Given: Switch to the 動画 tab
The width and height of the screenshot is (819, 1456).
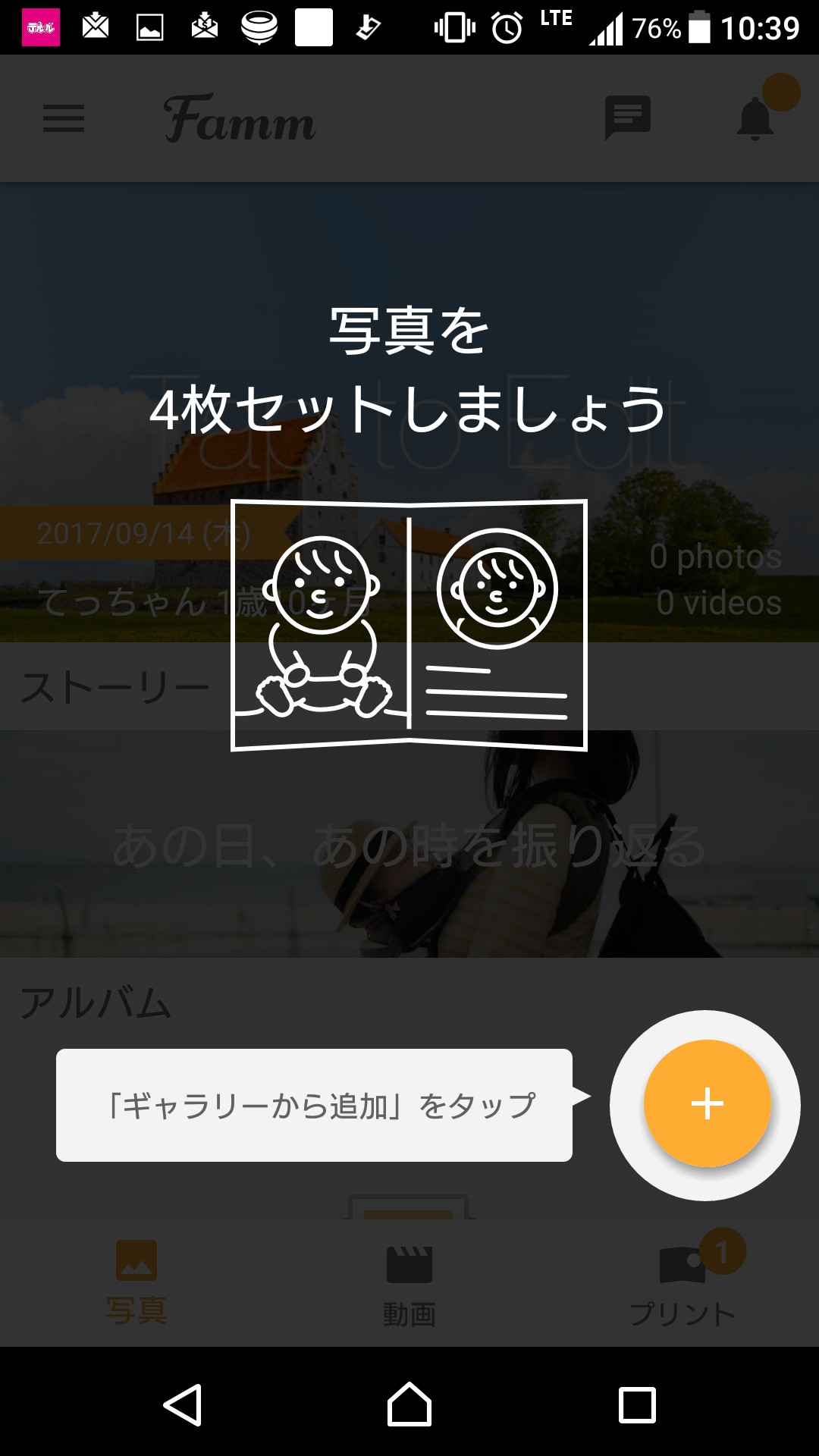Looking at the screenshot, I should (409, 1283).
